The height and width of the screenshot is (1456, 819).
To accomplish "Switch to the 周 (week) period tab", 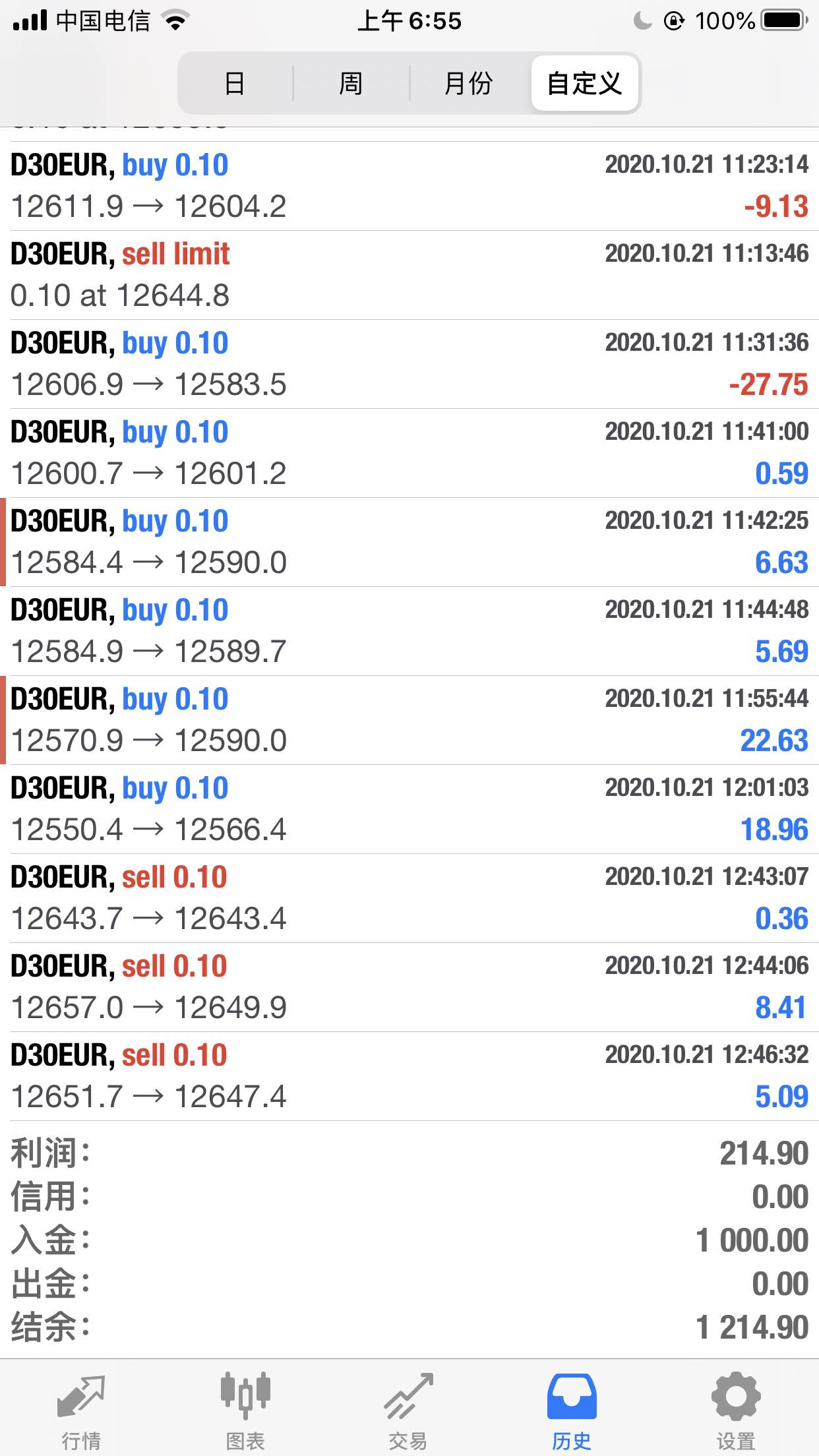I will 351,84.
